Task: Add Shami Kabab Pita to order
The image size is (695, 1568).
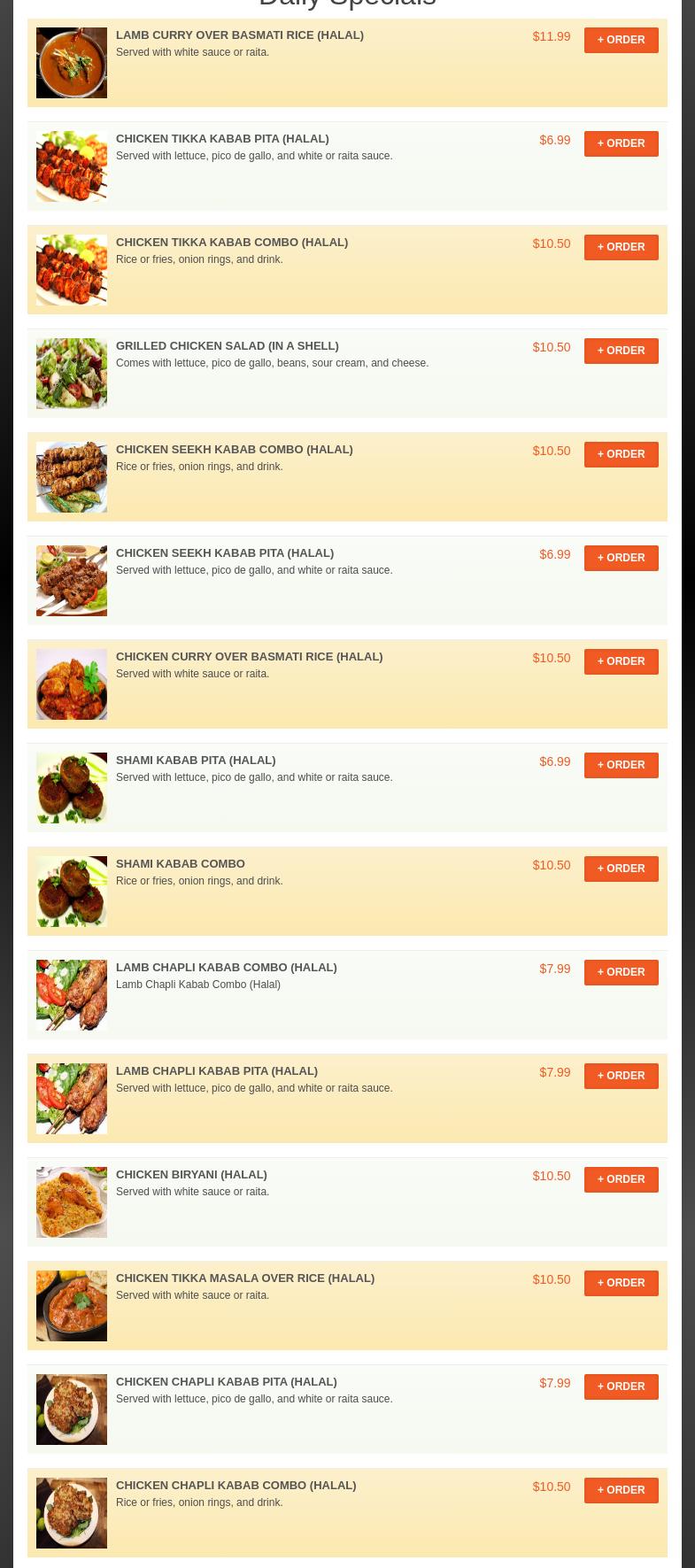Action: point(621,765)
